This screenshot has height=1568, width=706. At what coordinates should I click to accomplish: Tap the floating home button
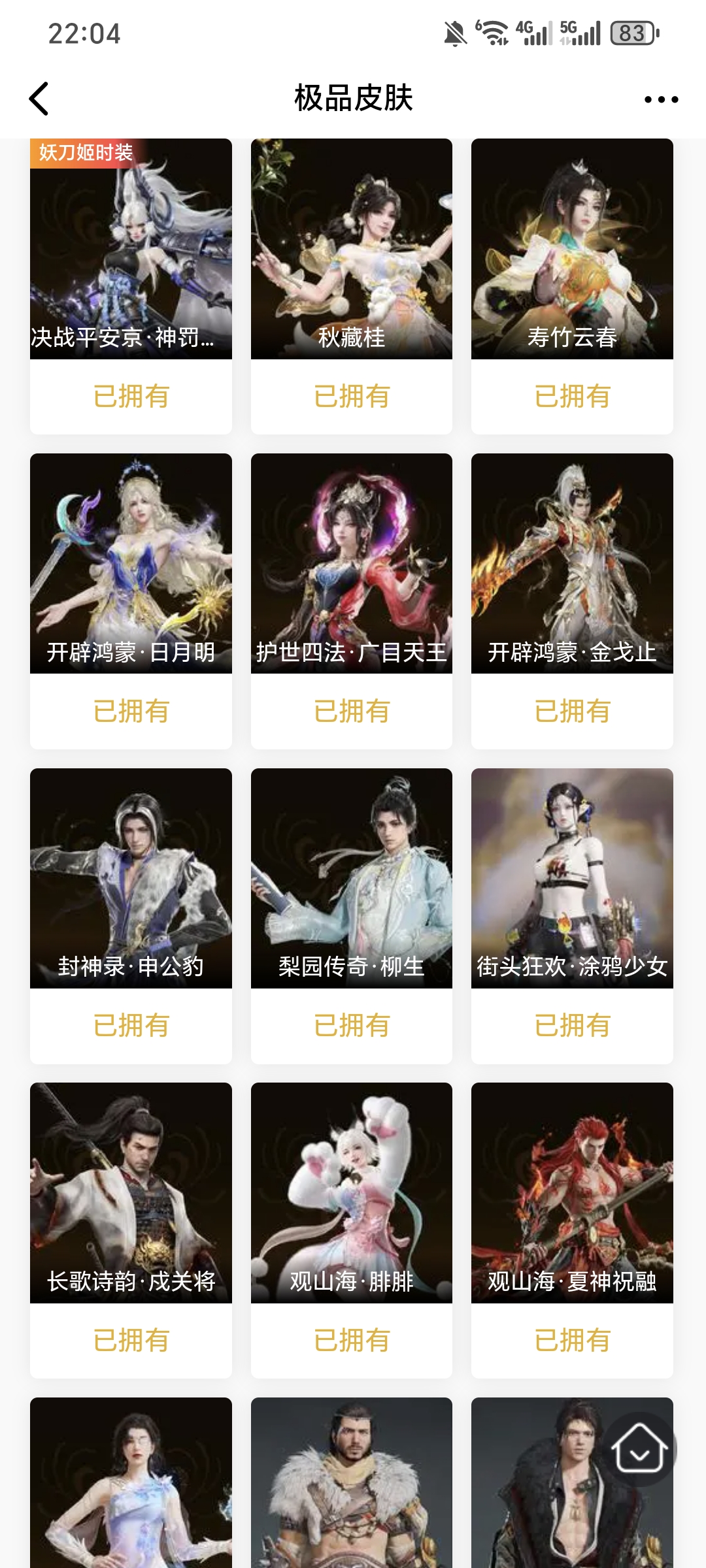[x=639, y=1448]
